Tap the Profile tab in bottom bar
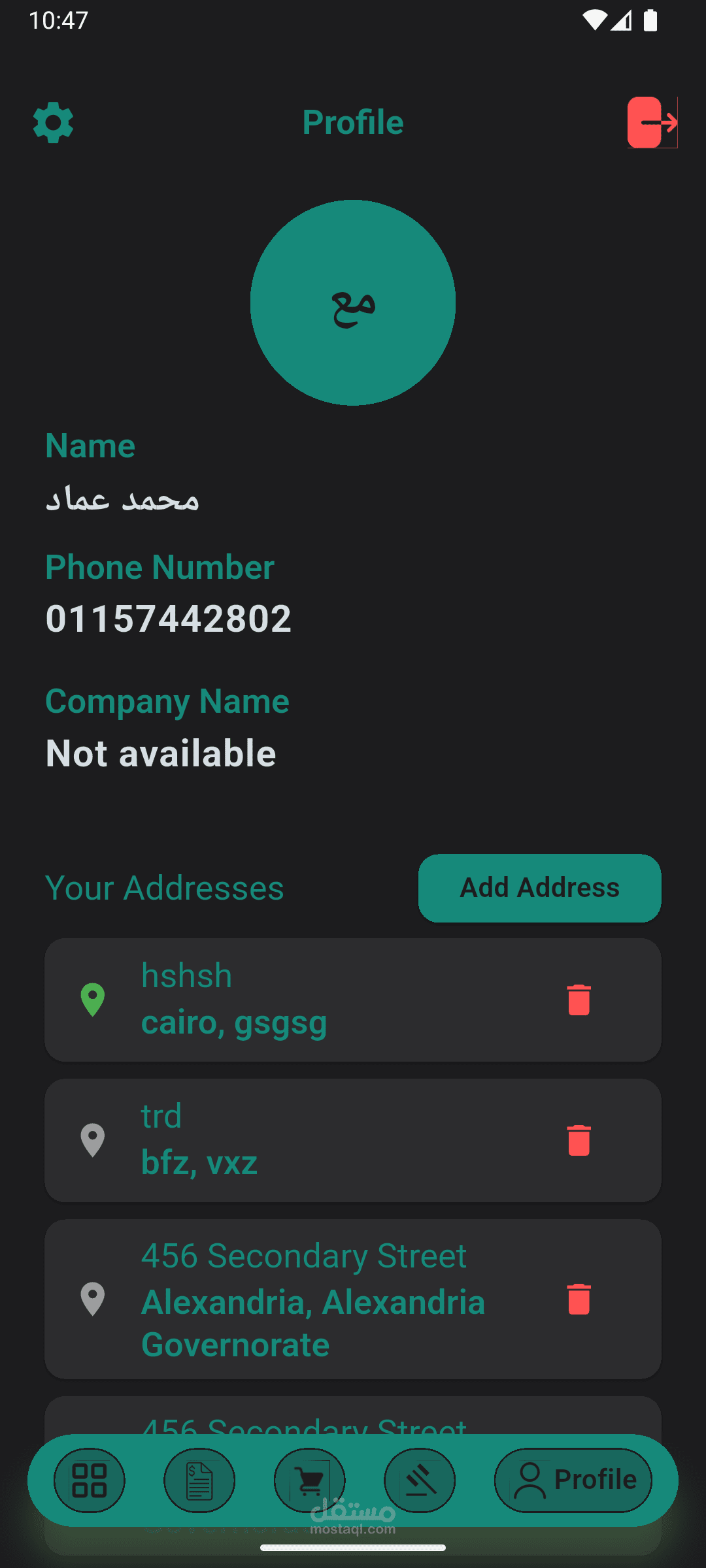 [573, 1480]
